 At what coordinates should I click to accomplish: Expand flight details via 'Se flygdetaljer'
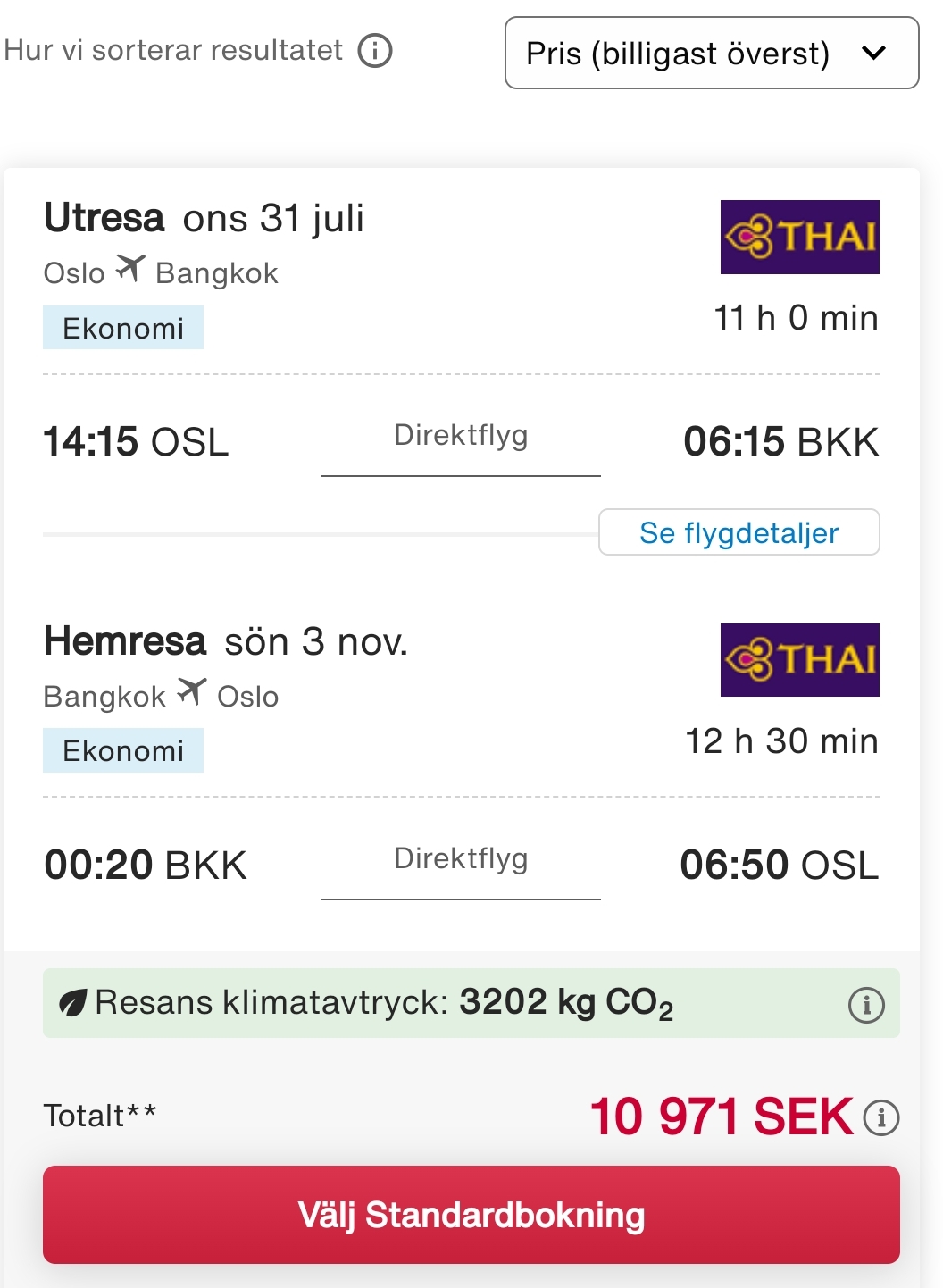point(739,532)
